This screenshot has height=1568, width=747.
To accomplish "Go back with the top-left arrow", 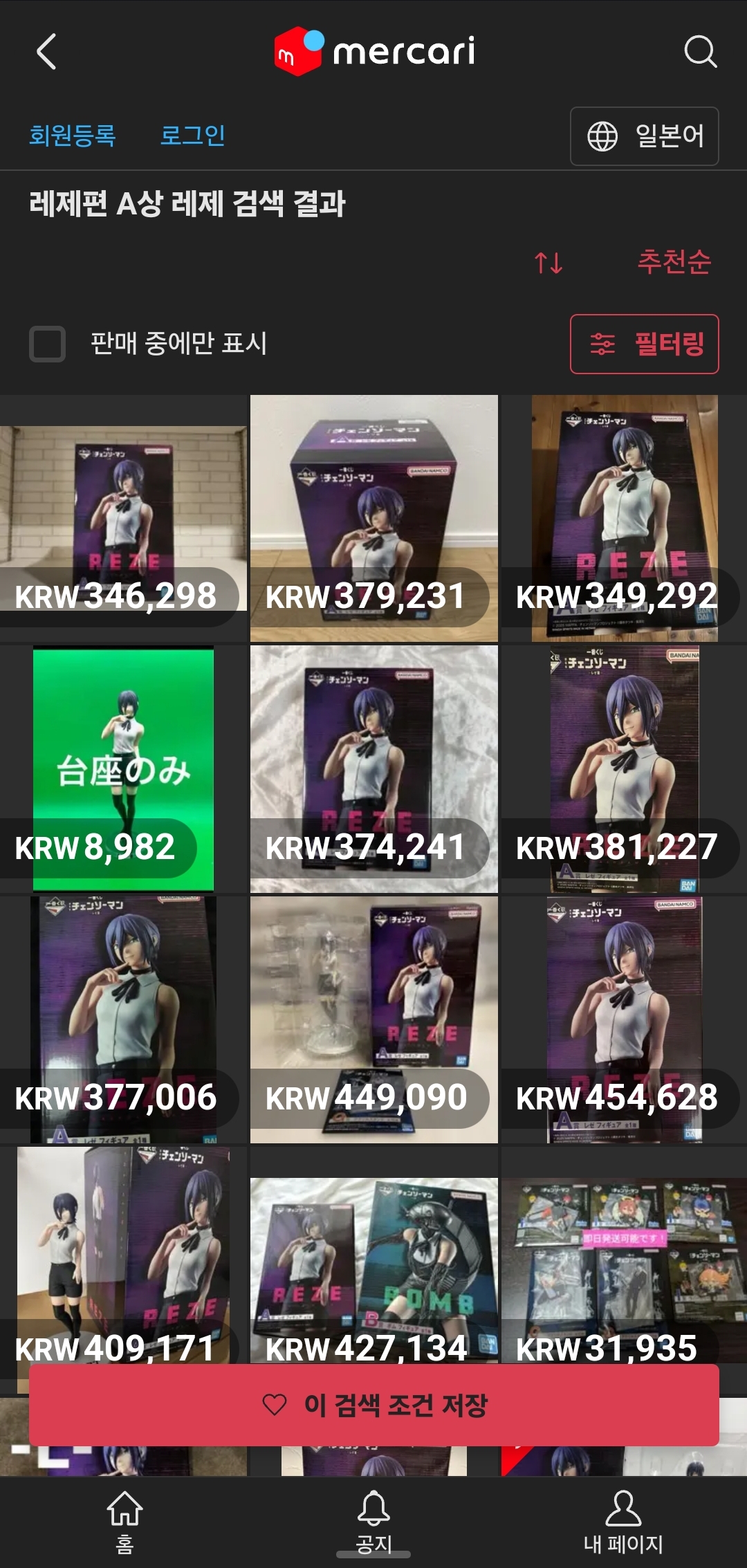I will tap(46, 52).
